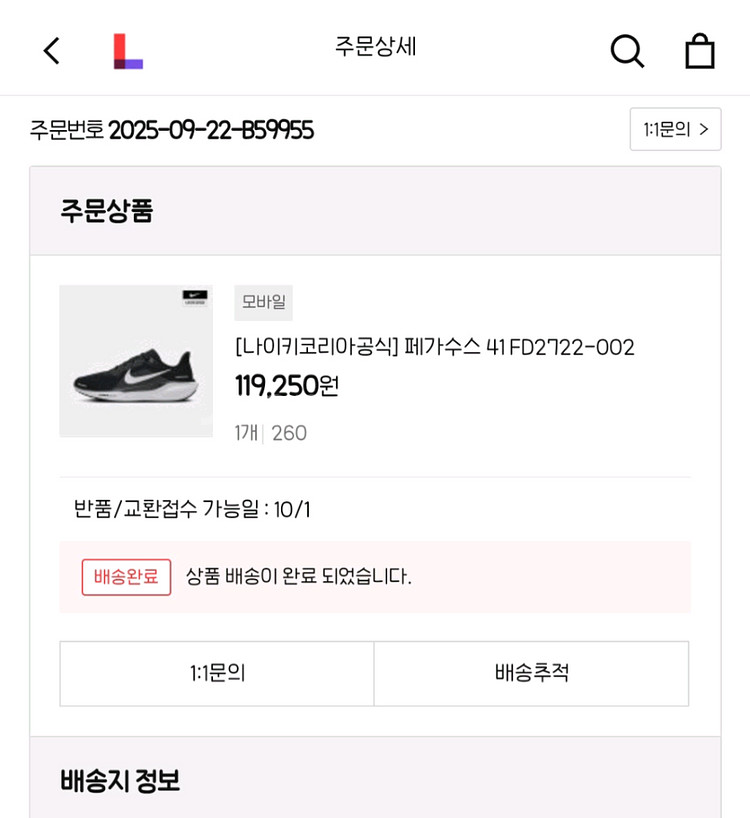The width and height of the screenshot is (750, 818).
Task: Tap the cart bag in the header
Action: (x=700, y=49)
